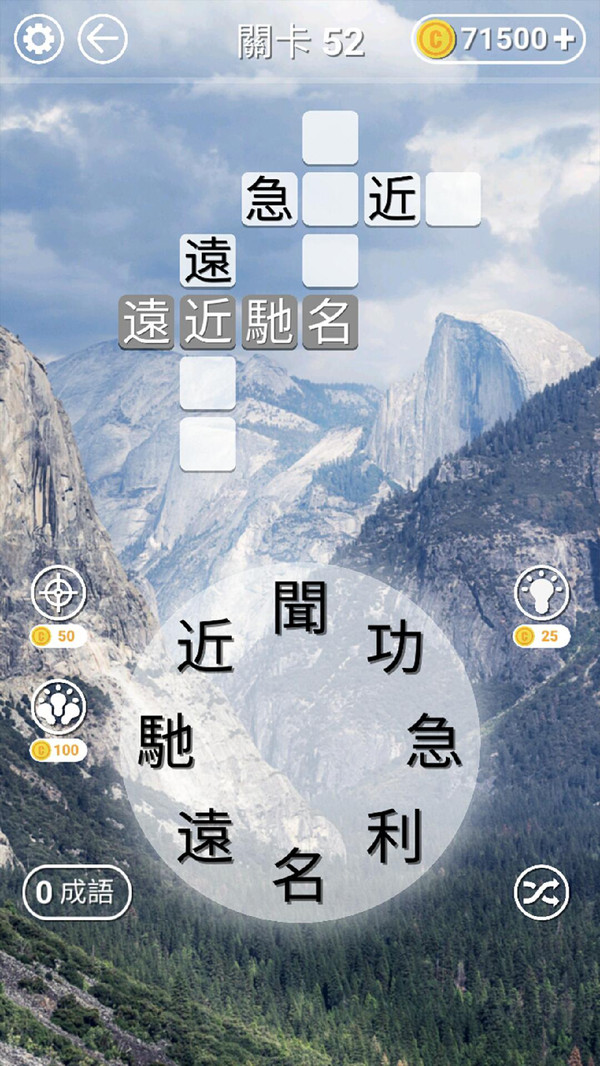This screenshot has height=1066, width=600.
Task: Select the character 近 in the wheel
Action: 205,646
